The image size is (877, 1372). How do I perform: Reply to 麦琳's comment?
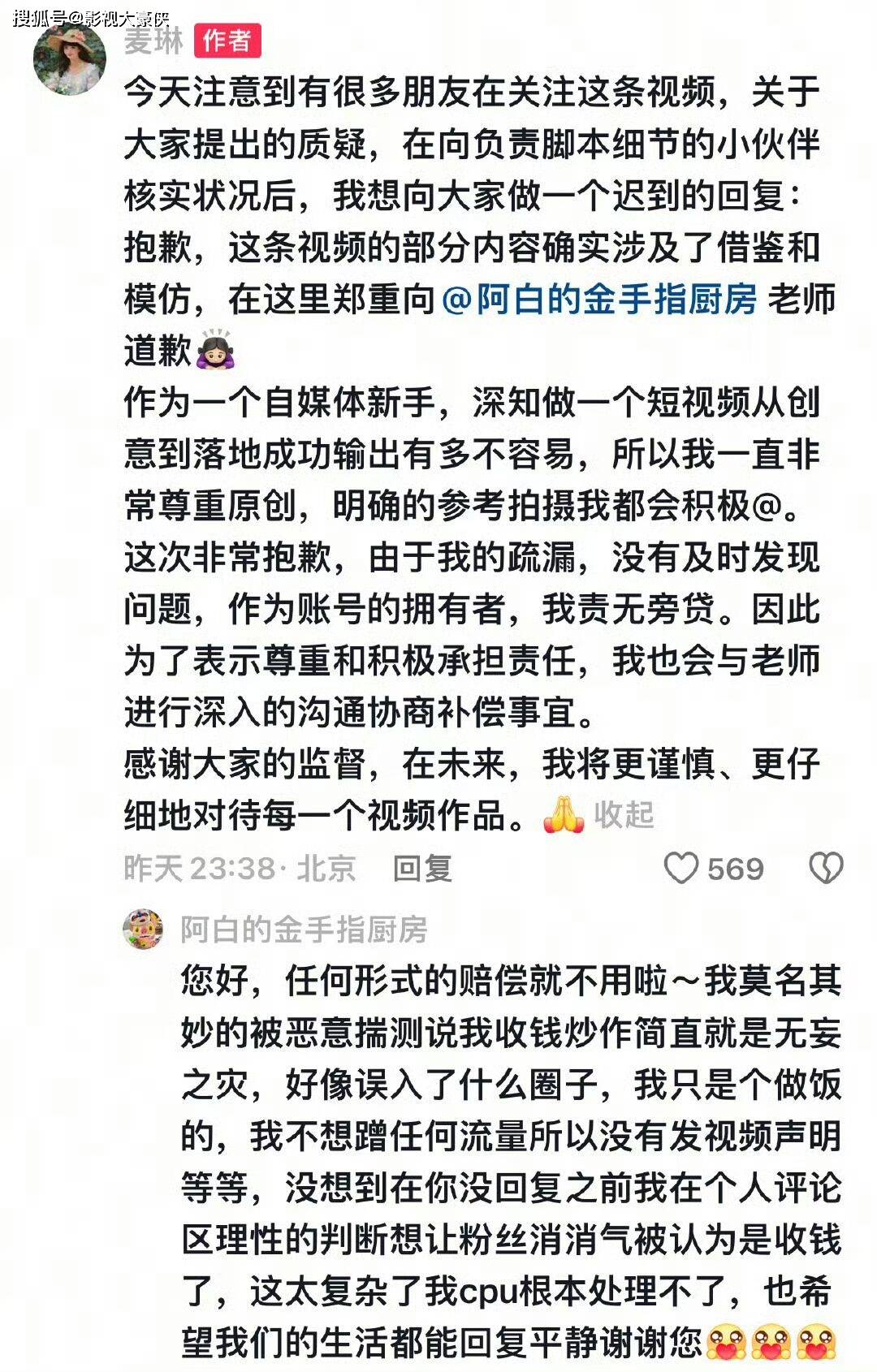pos(422,869)
